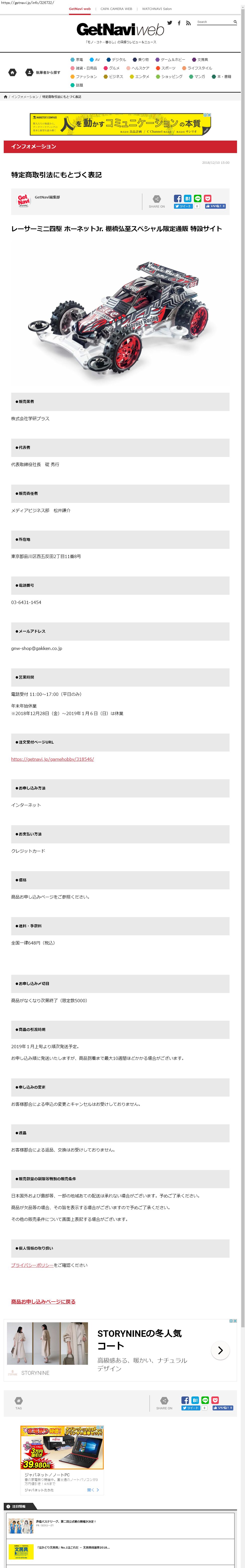Open the Twitter icon in the header

point(170,22)
